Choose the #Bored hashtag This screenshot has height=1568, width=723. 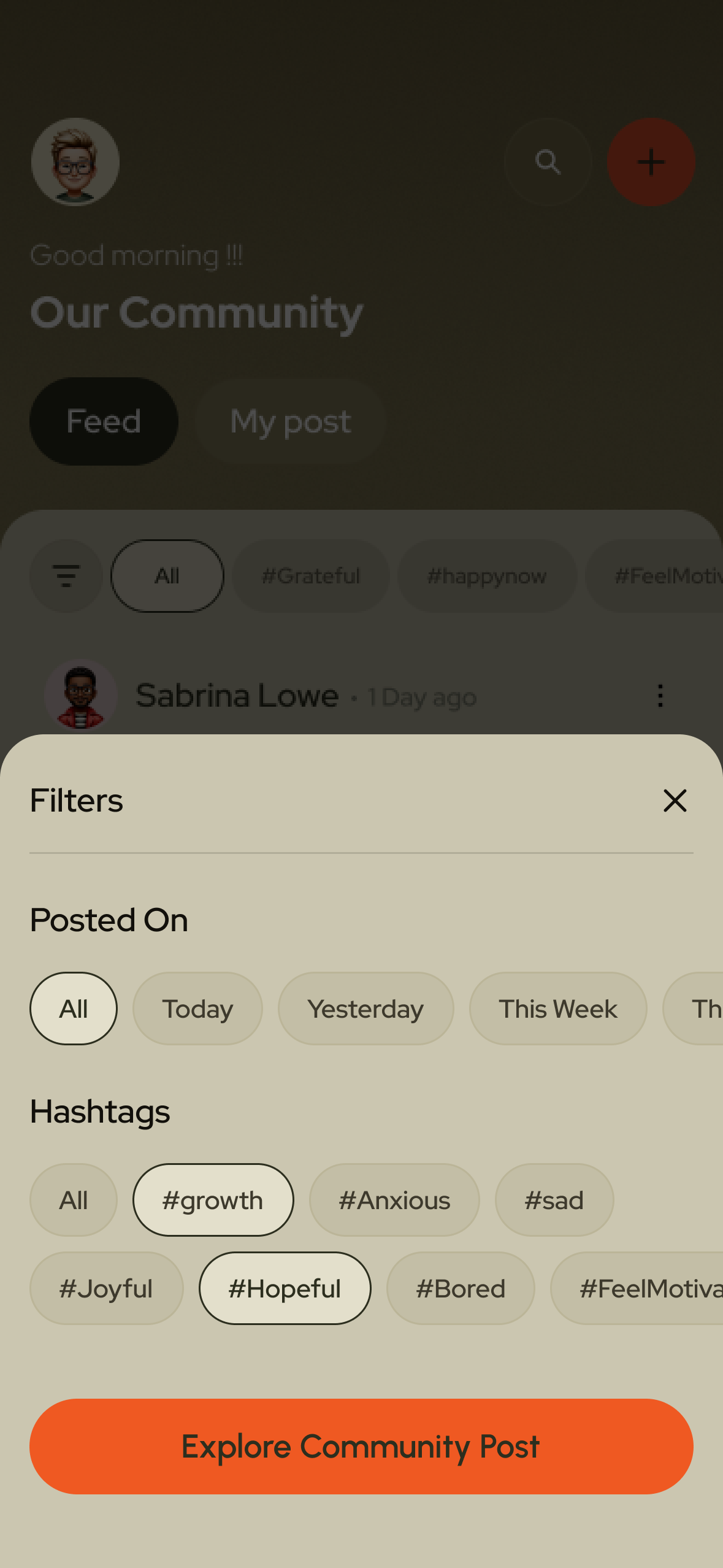click(461, 1288)
